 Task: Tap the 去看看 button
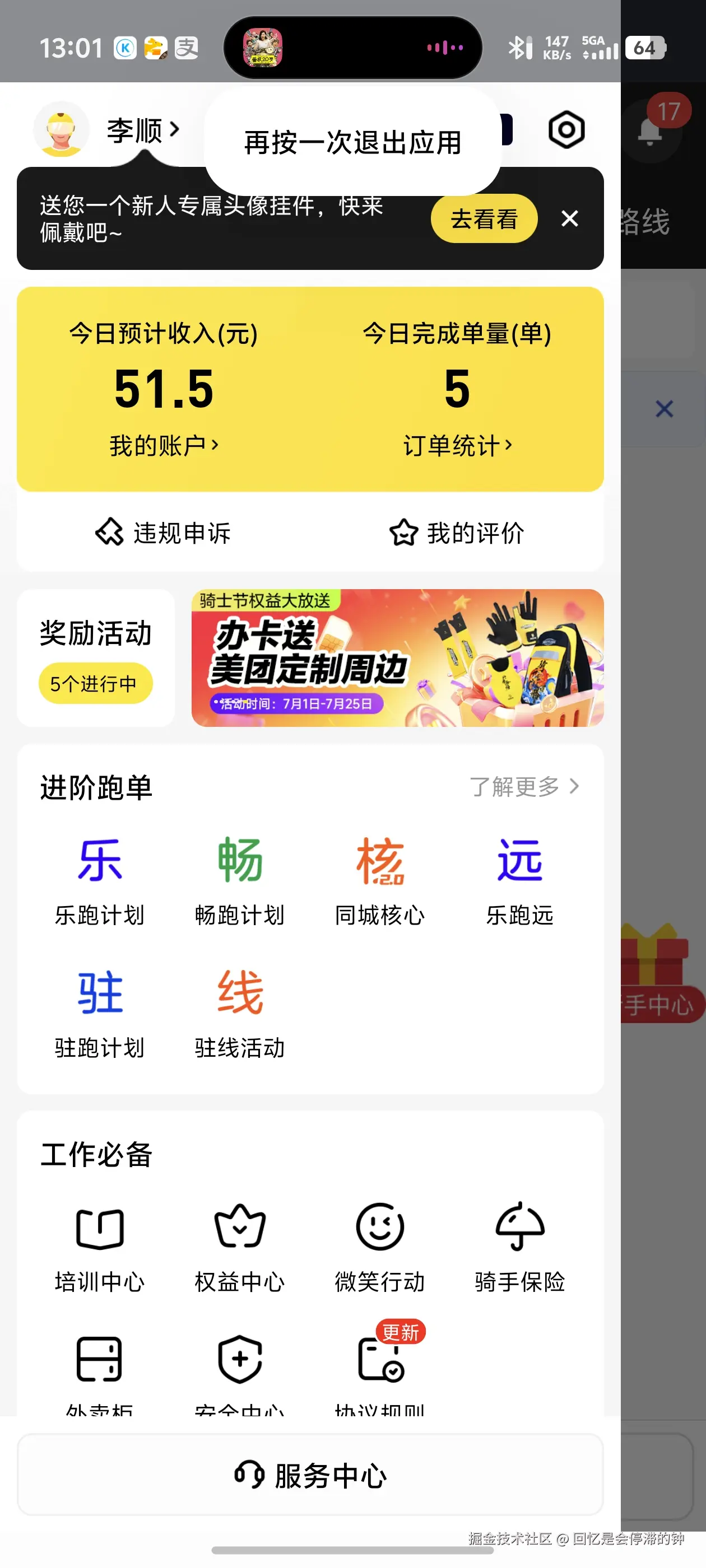484,218
